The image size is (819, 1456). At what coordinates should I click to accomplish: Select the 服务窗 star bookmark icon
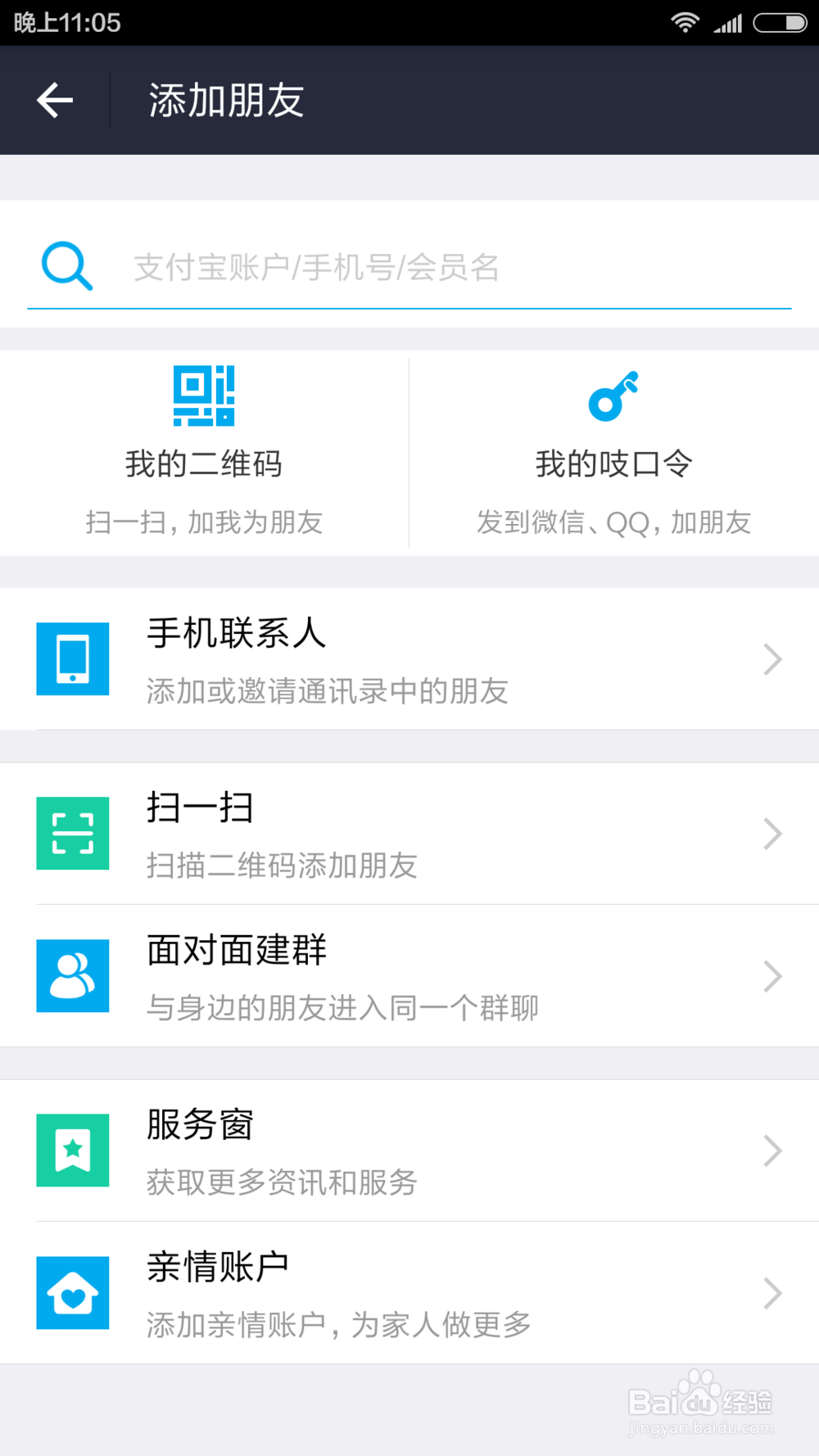73,1151
